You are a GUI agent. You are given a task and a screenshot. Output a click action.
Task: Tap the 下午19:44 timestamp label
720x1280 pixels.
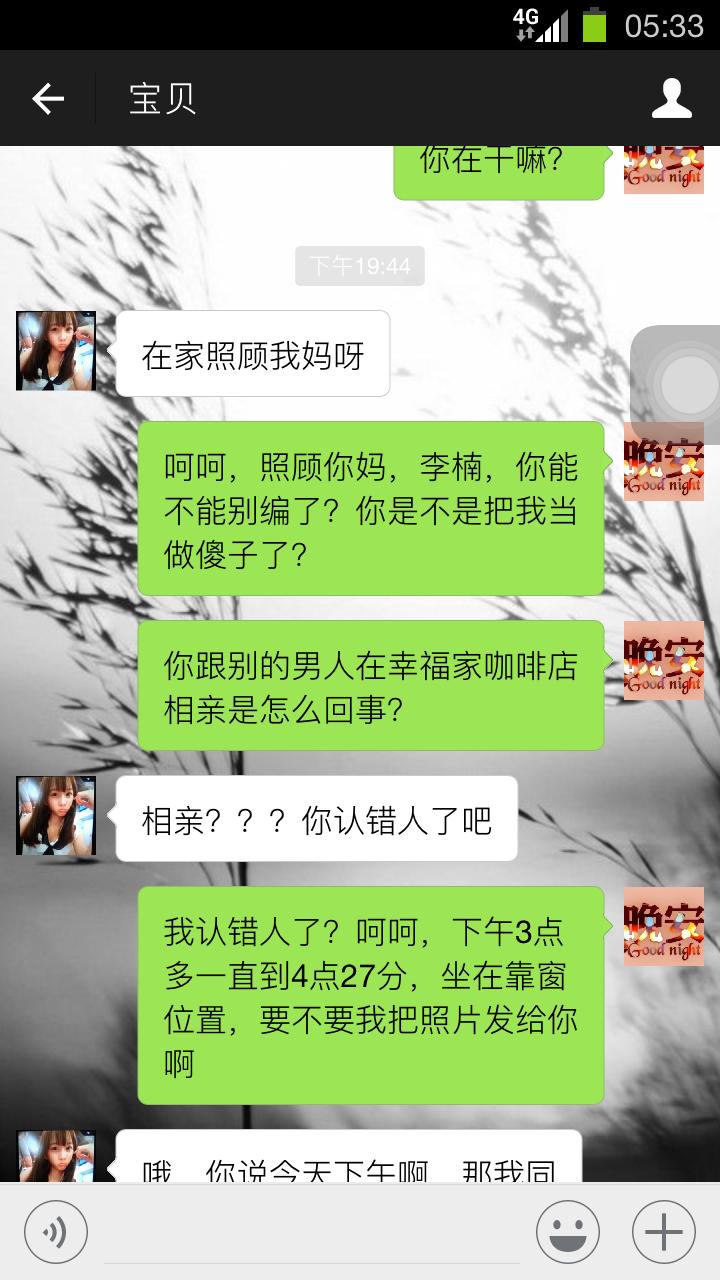click(x=358, y=266)
